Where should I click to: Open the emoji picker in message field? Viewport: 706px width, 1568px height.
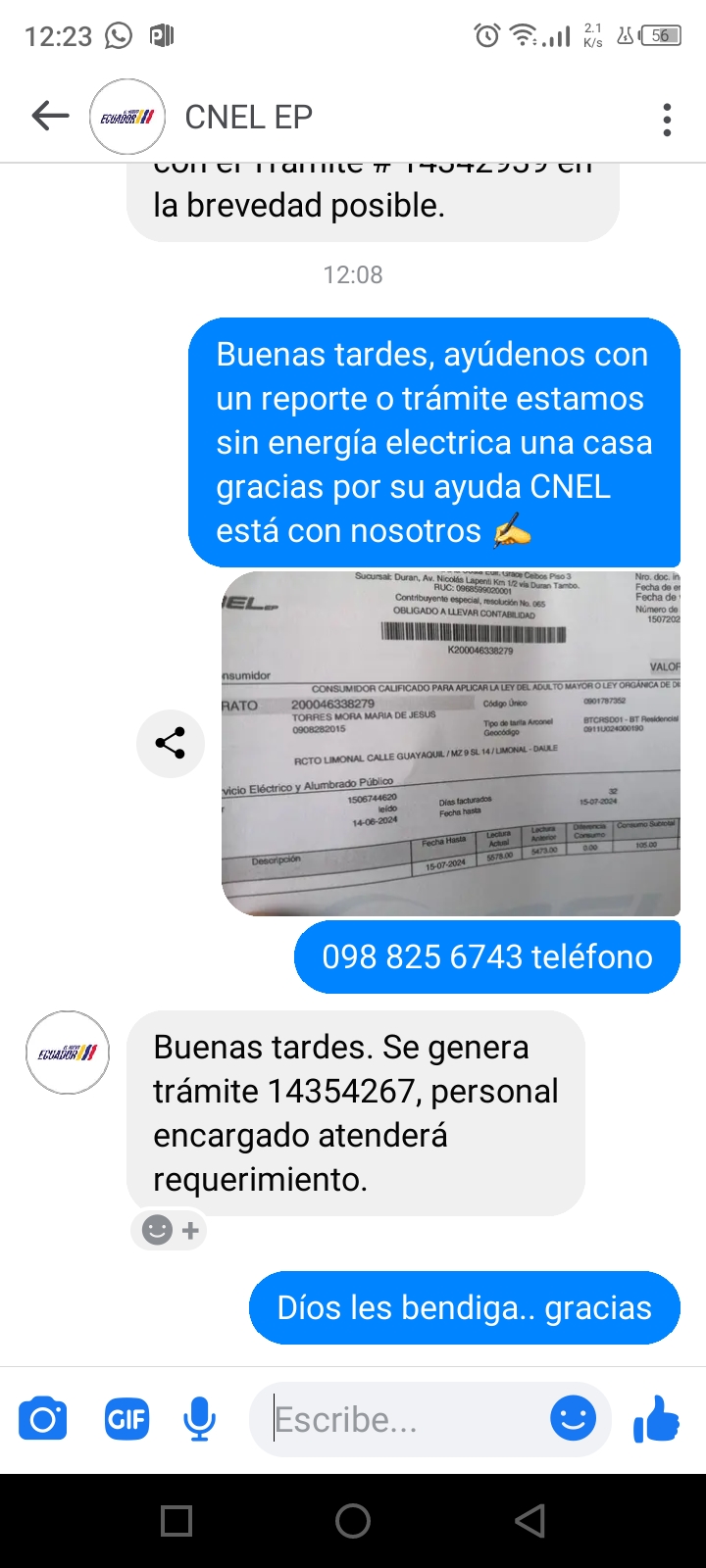[x=574, y=1418]
